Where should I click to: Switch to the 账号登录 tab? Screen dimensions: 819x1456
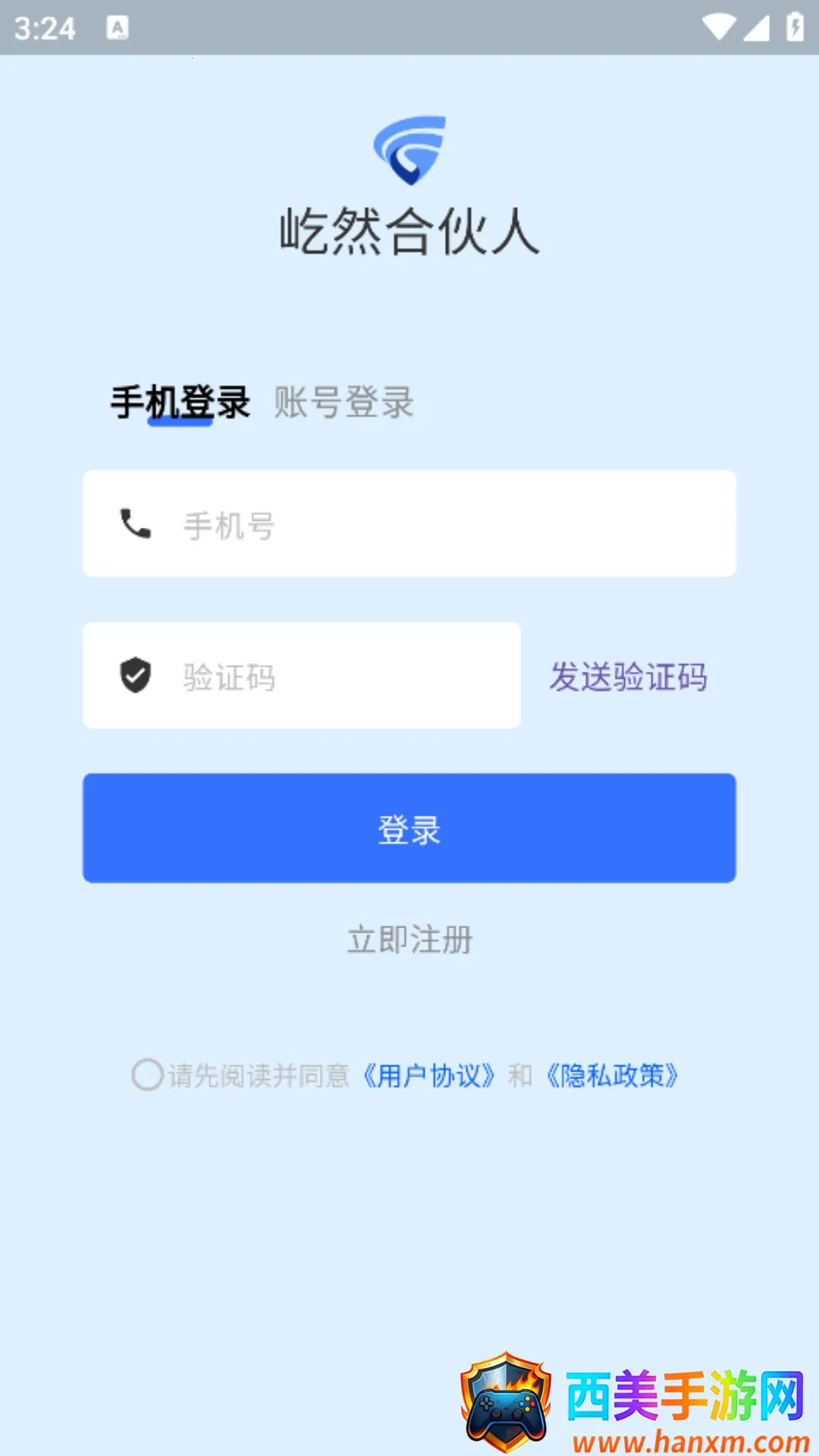tap(344, 402)
